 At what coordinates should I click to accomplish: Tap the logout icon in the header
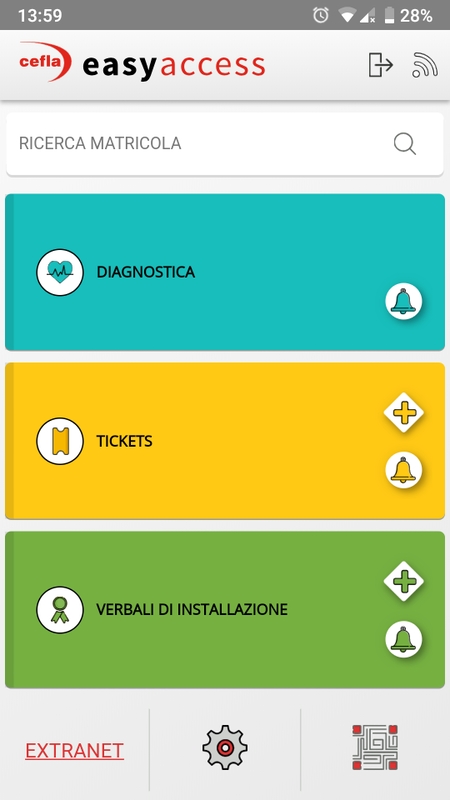381,65
